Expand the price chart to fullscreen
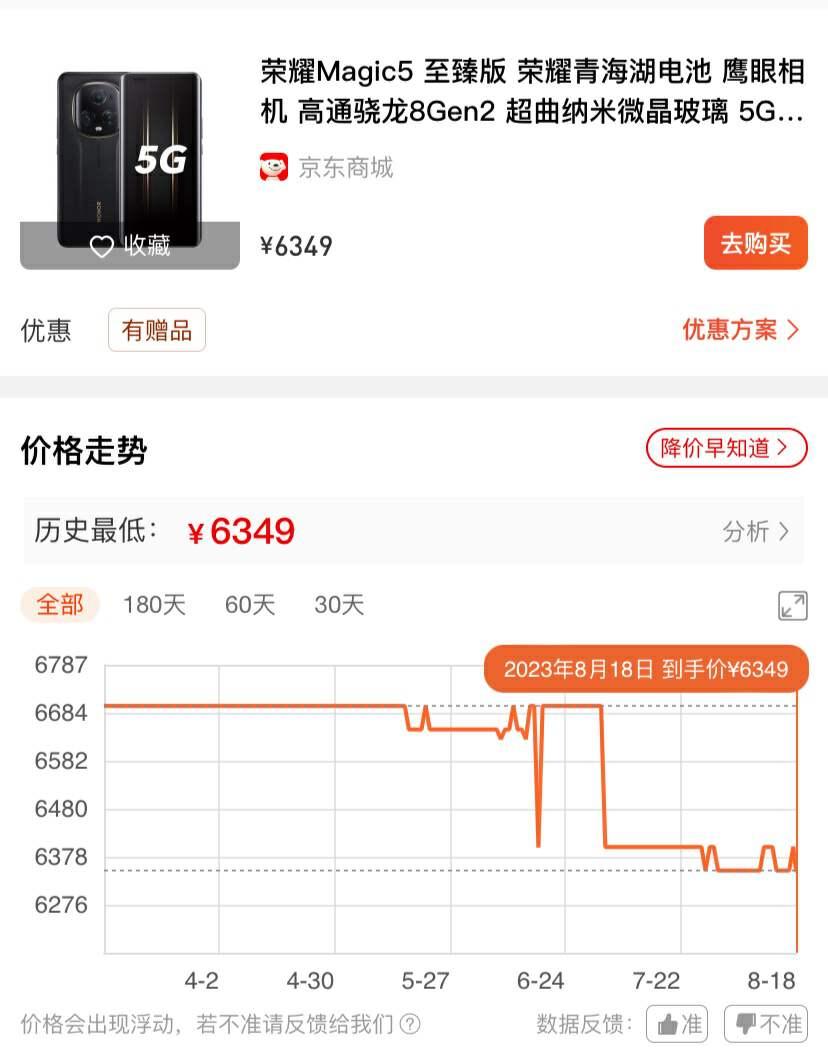 click(x=793, y=605)
